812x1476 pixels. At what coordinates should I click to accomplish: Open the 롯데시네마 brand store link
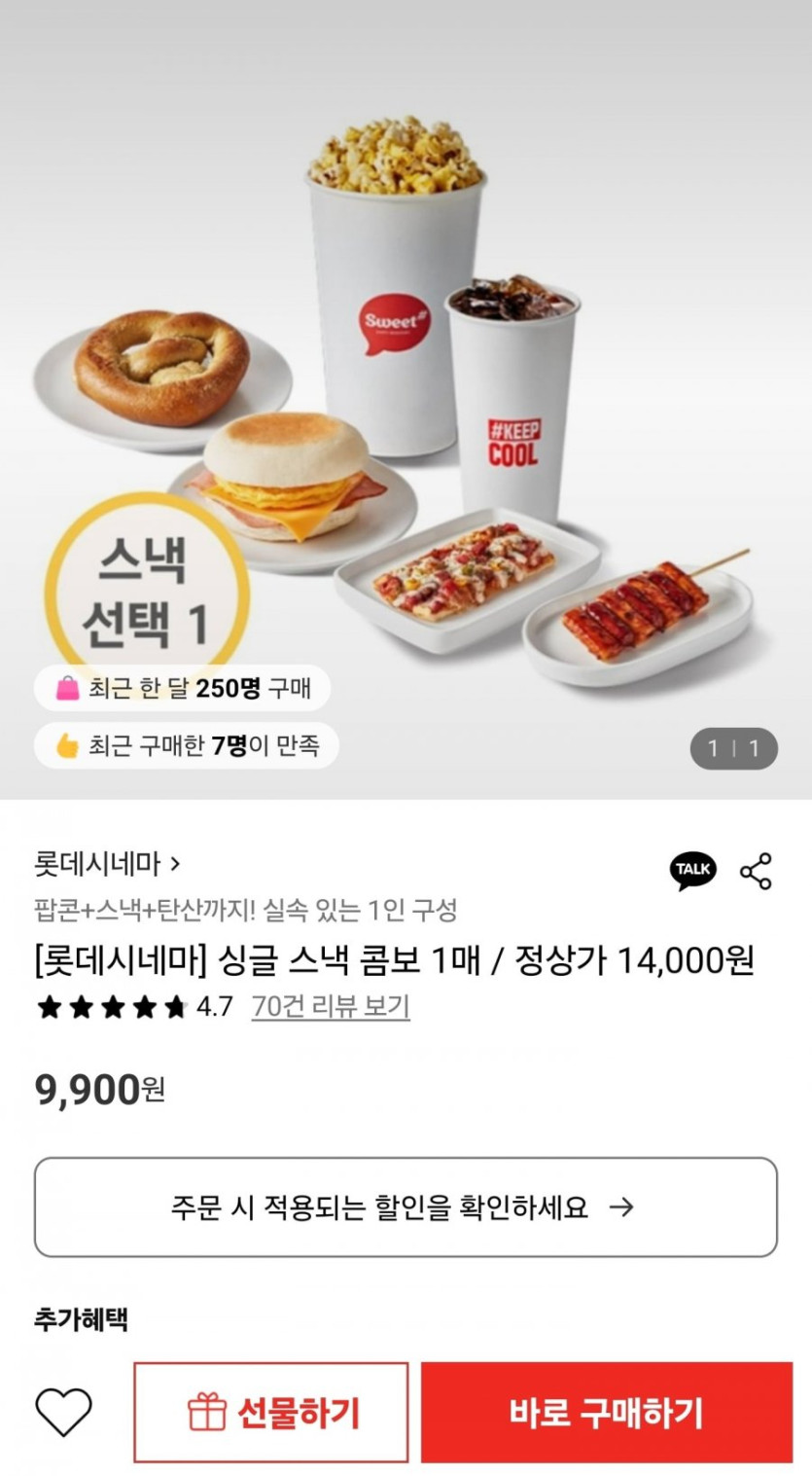point(107,863)
